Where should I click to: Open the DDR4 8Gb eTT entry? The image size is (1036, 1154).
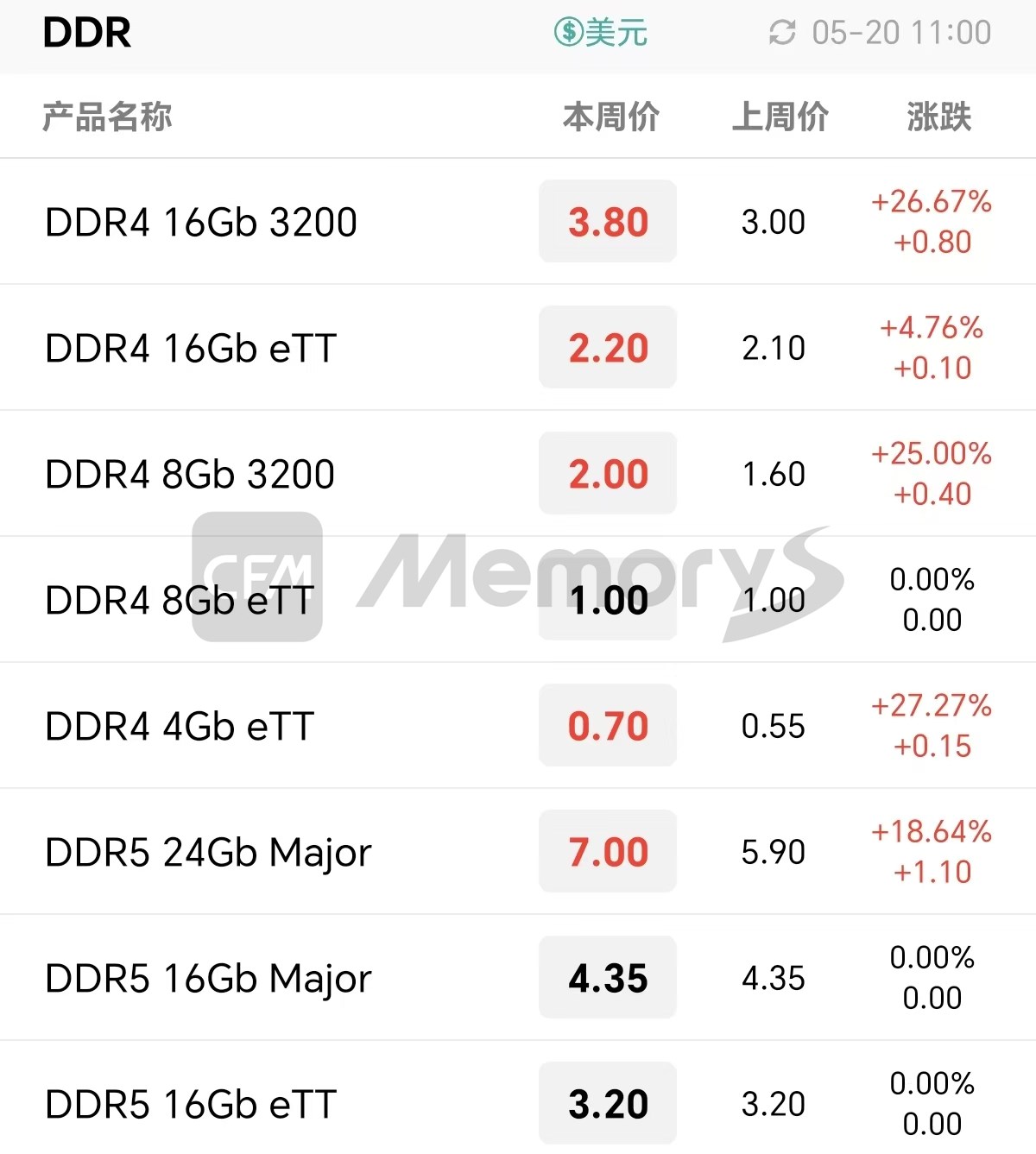[x=180, y=600]
